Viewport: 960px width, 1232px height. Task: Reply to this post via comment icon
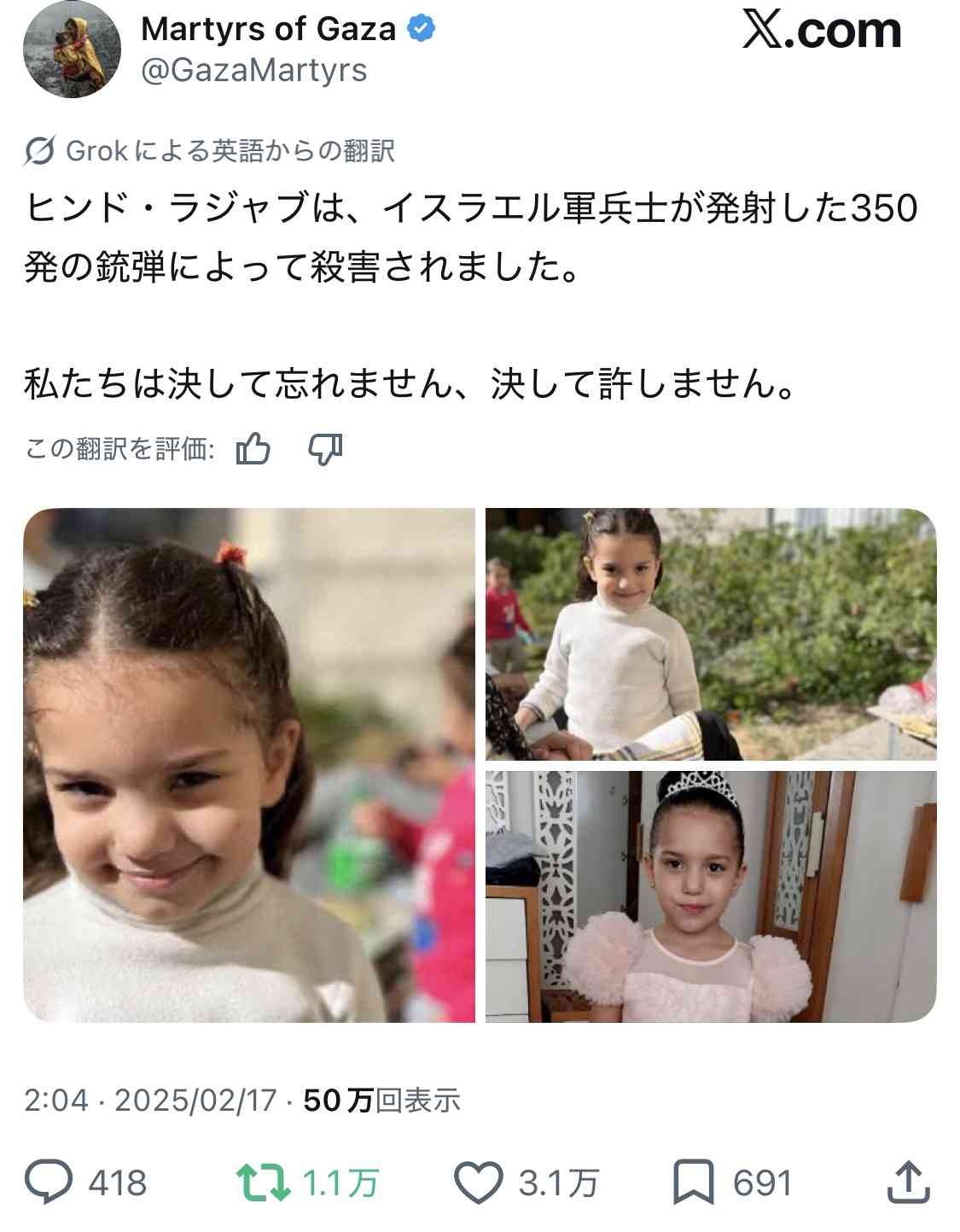pos(49,1182)
